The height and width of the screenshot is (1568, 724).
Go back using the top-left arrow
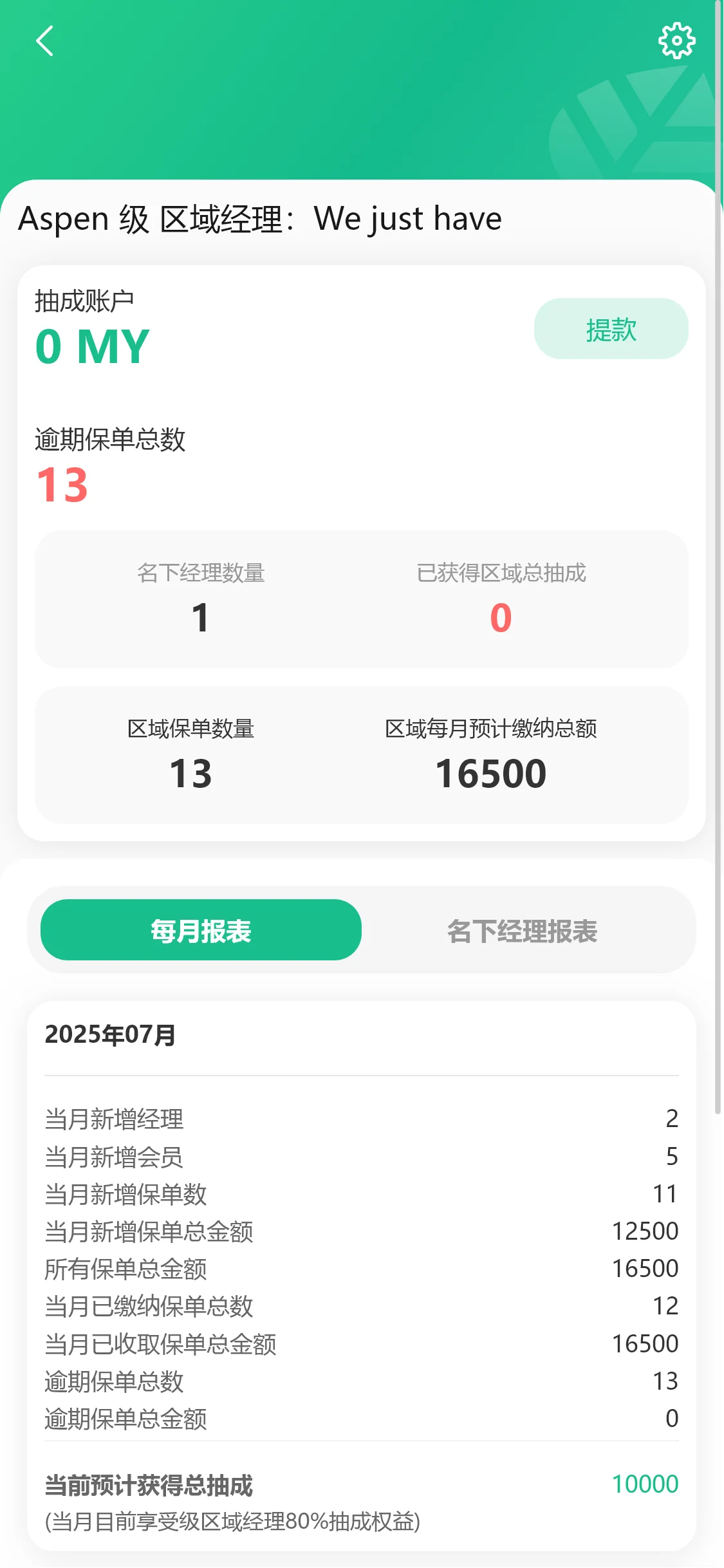pyautogui.click(x=44, y=41)
